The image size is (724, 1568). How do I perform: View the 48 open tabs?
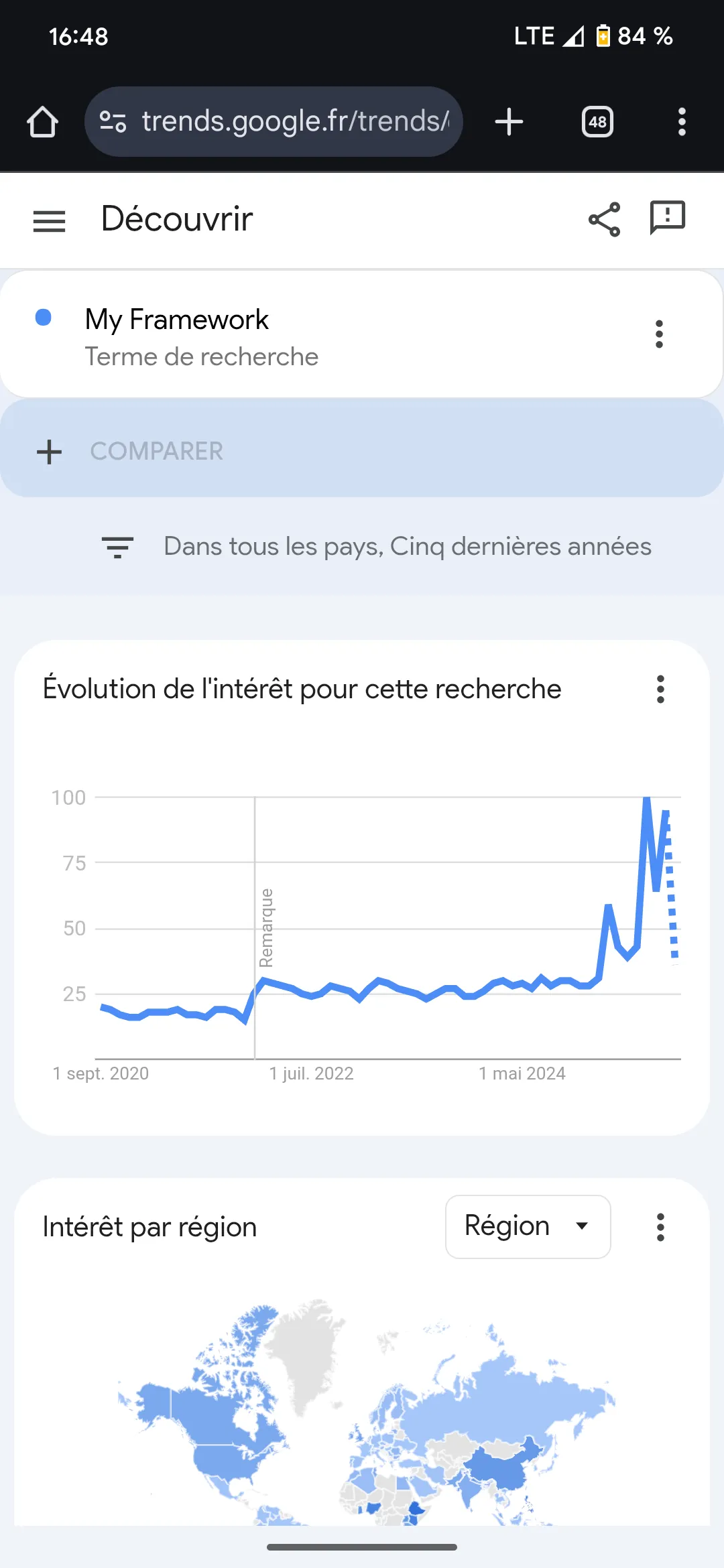(x=597, y=122)
